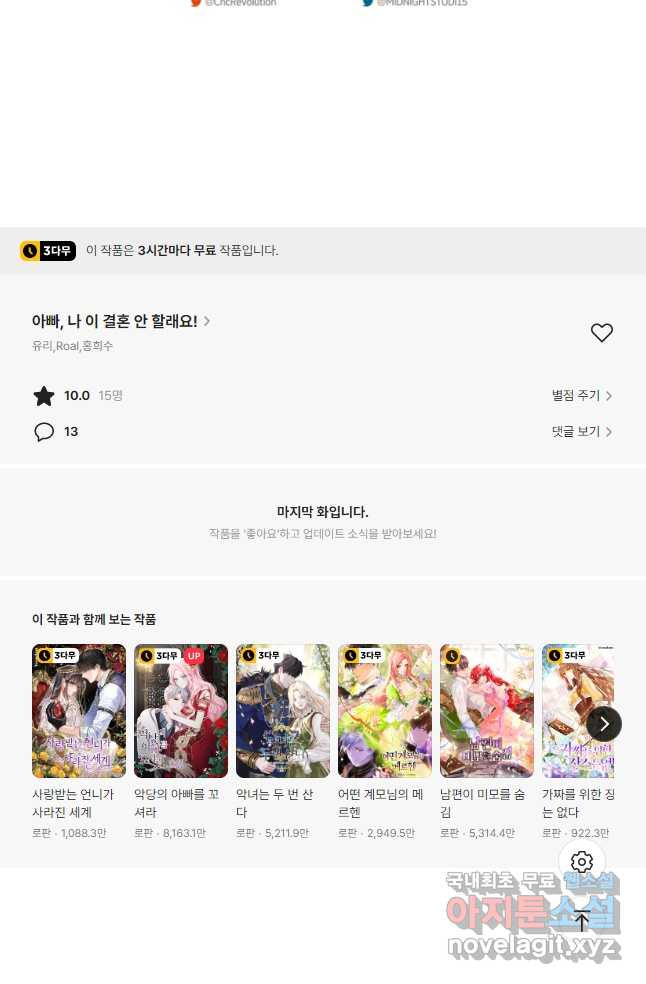Show the next recommended titles with the arrow

[604, 723]
